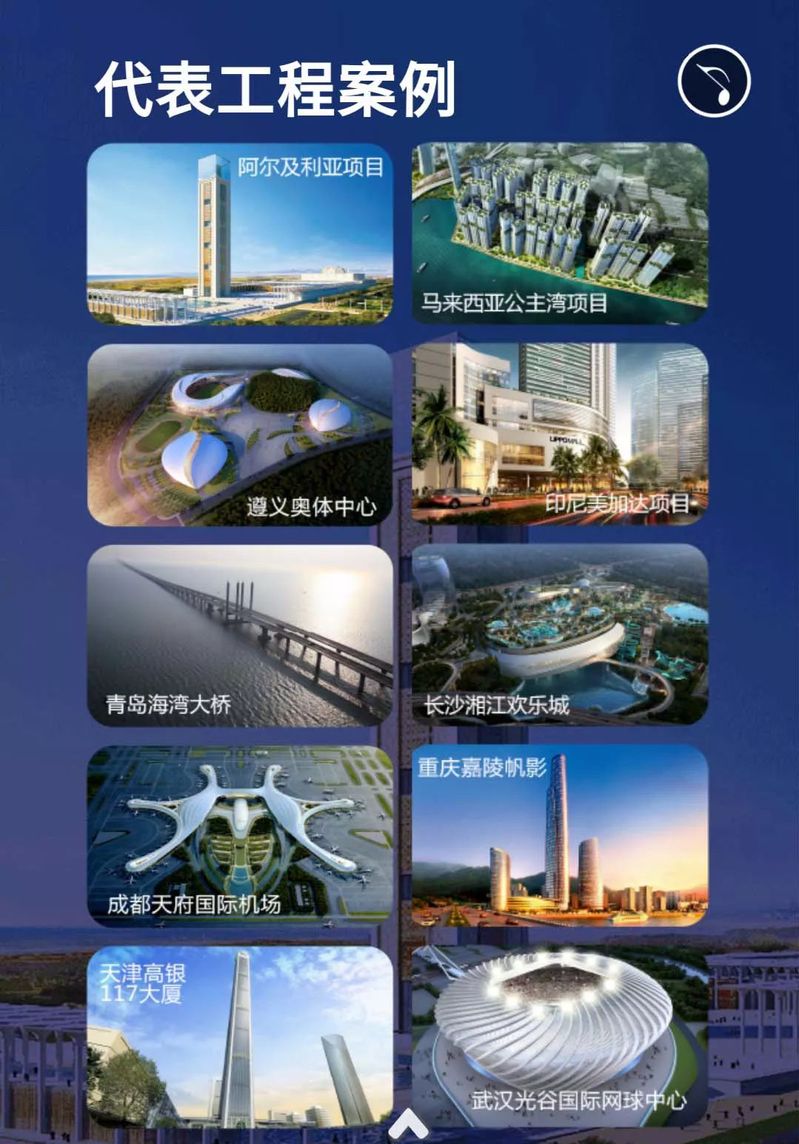Tap the up arrow to next page
This screenshot has width=799, height=1144.
pyautogui.click(x=409, y=1125)
